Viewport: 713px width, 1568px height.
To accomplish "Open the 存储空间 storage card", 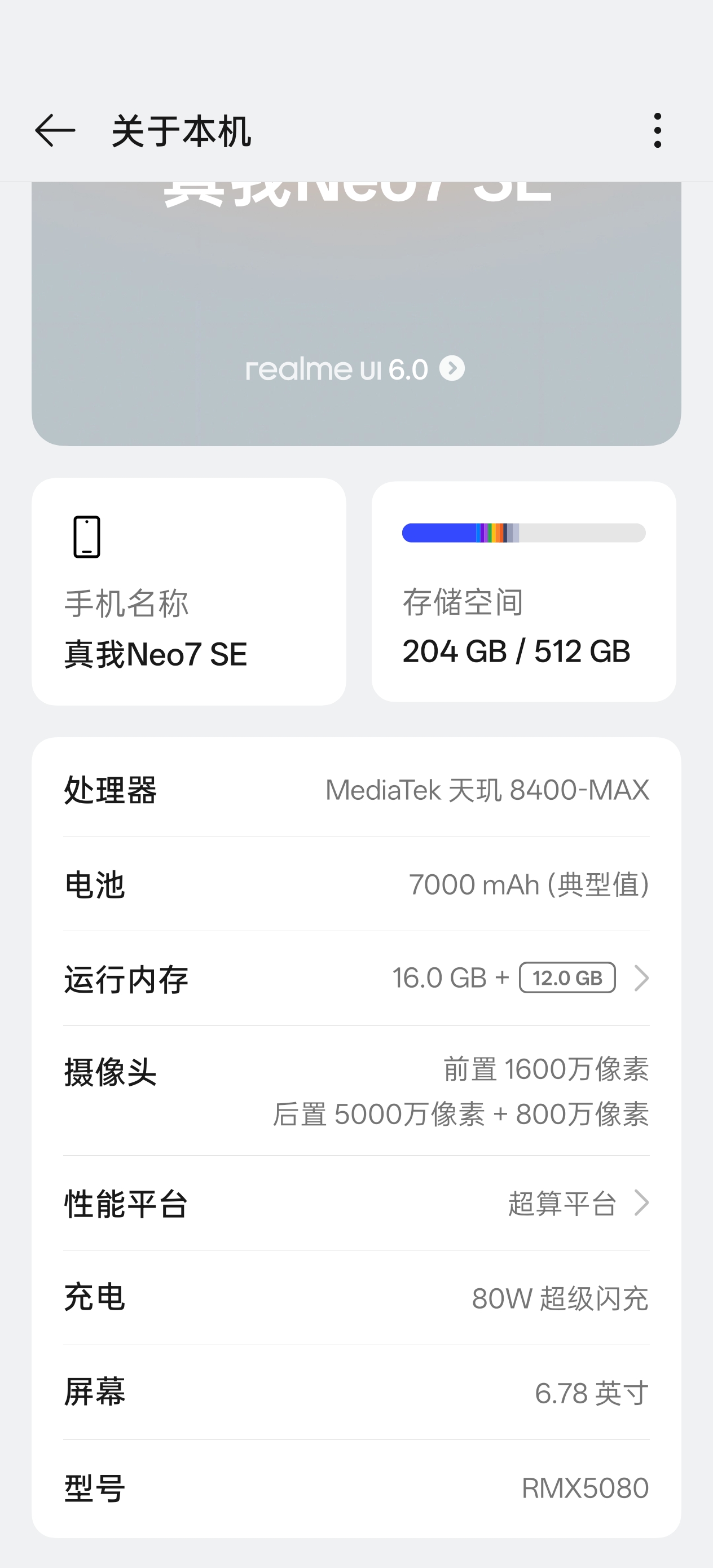I will [523, 592].
